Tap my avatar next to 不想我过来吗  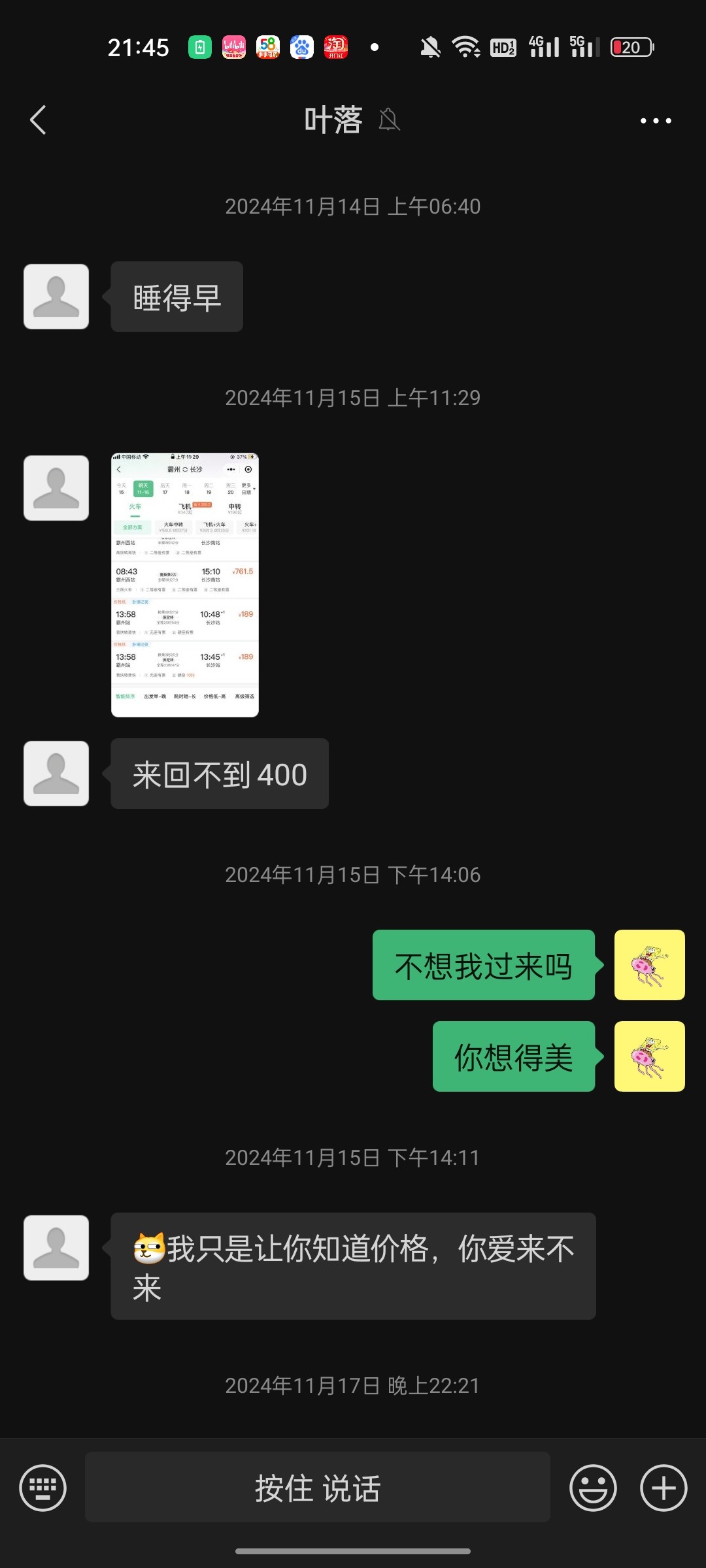point(650,965)
